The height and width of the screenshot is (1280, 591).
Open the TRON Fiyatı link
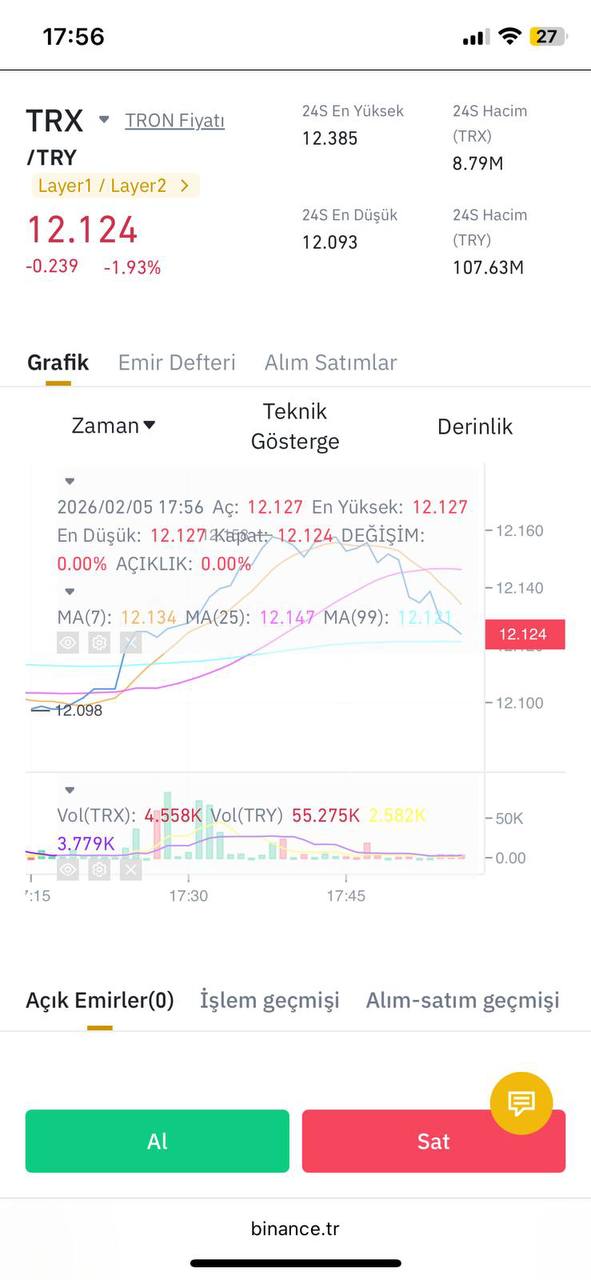coord(175,121)
